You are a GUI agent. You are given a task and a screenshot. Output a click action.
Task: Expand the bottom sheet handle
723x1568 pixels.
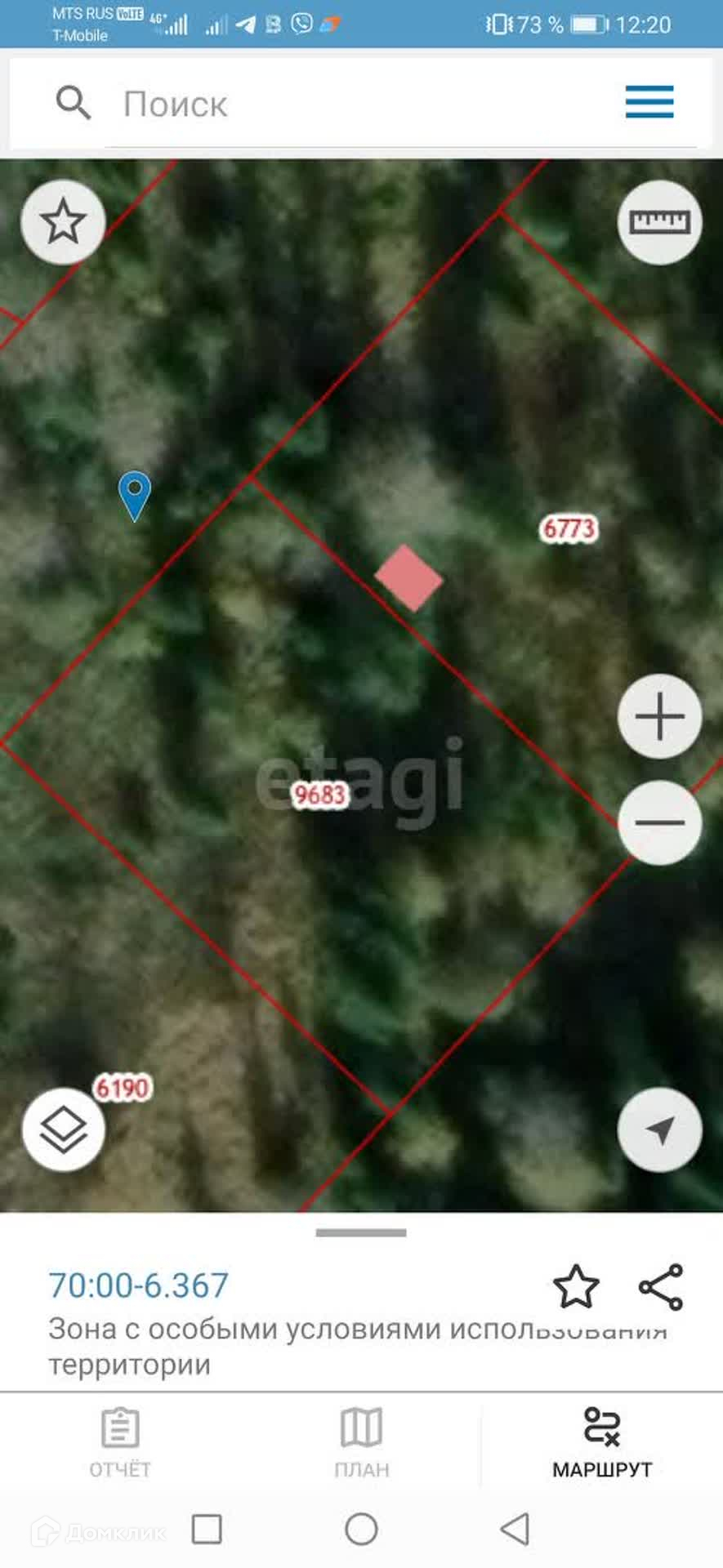tap(361, 1233)
